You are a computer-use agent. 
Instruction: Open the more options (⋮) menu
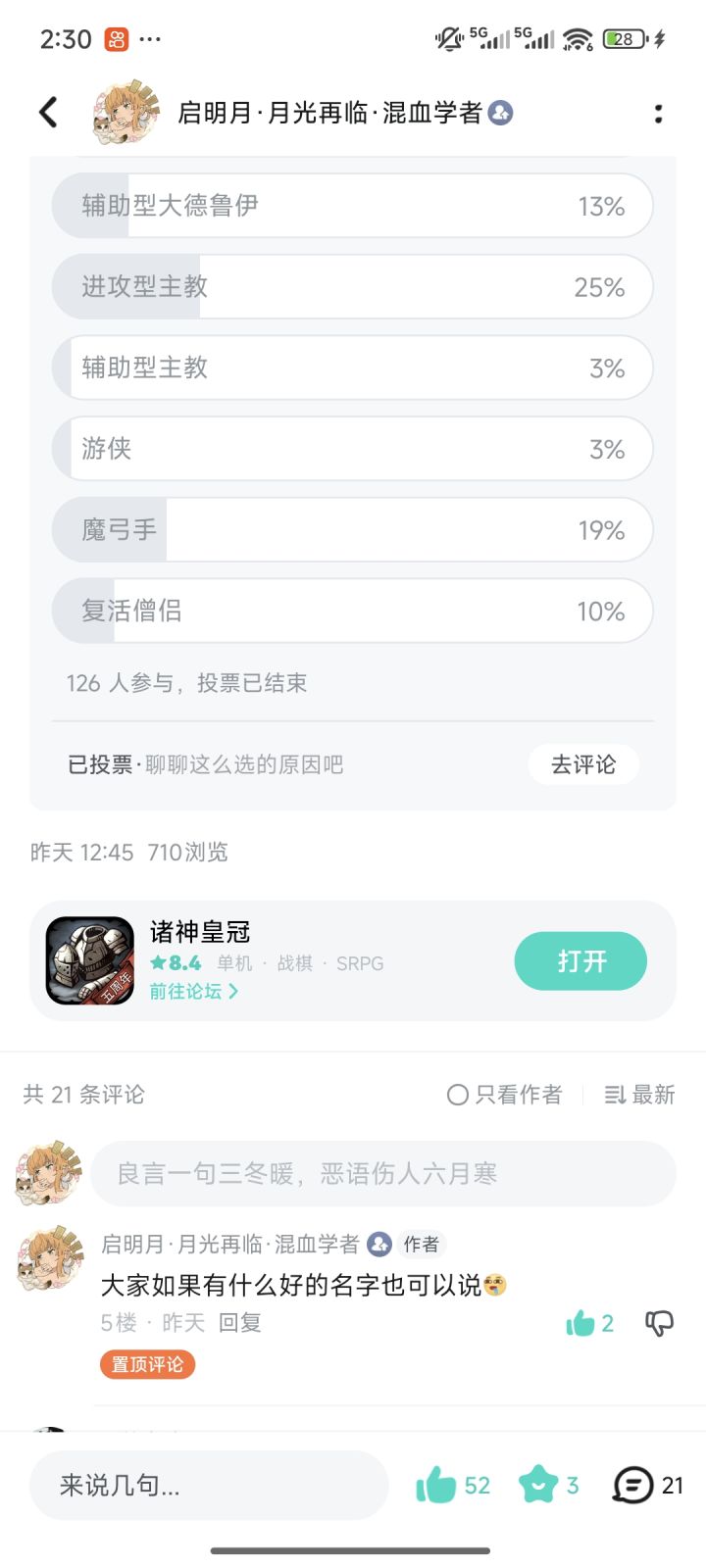pos(660,112)
